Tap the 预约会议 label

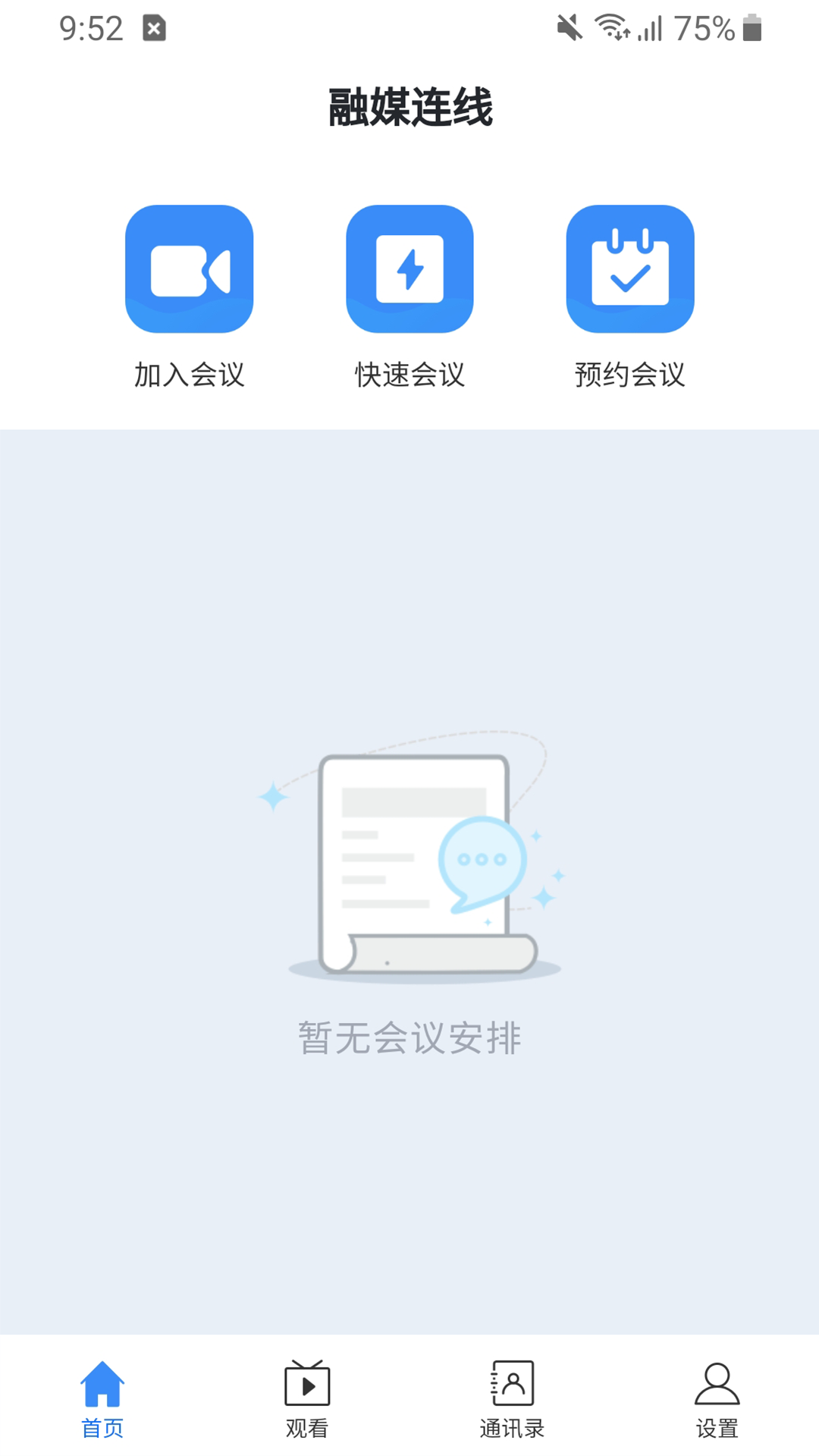point(629,373)
